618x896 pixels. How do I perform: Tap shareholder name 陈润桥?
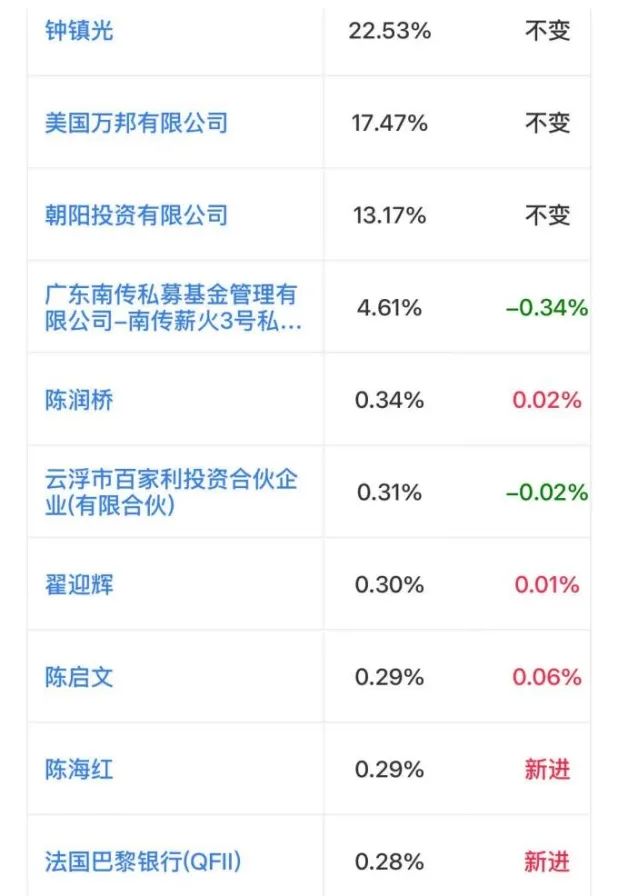tap(79, 400)
